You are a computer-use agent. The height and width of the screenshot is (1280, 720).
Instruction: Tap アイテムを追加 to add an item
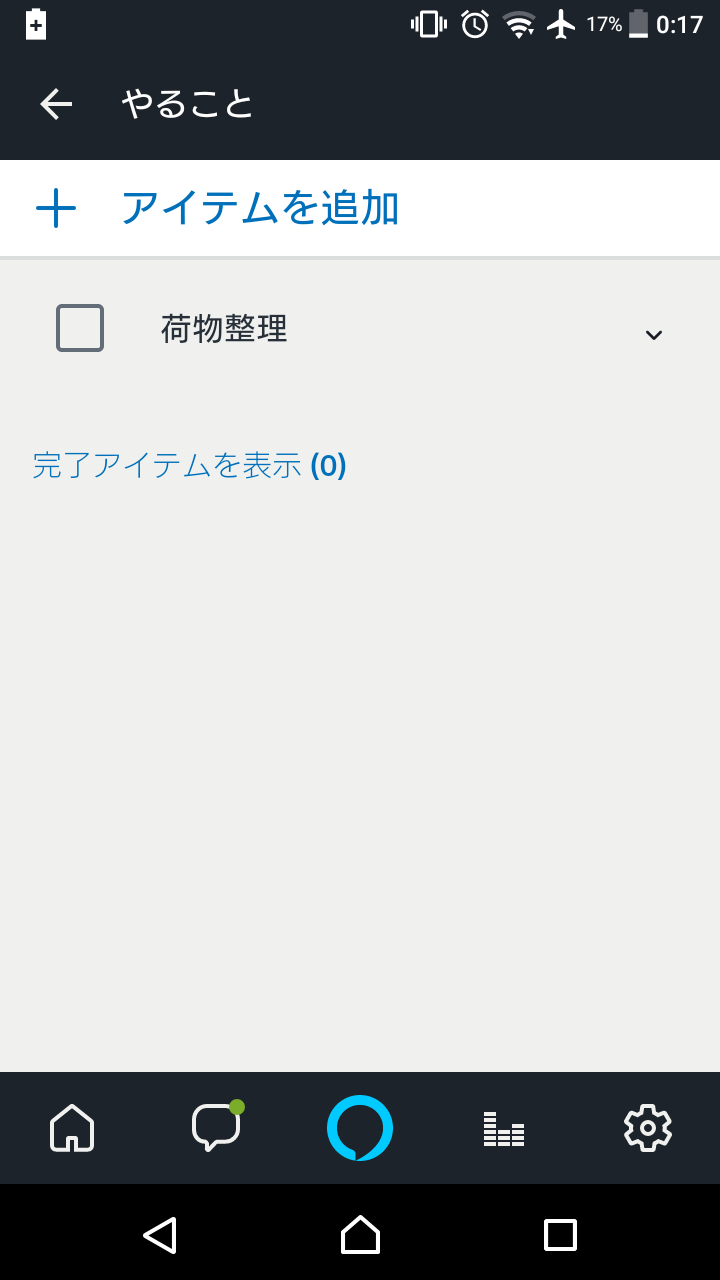(x=360, y=209)
